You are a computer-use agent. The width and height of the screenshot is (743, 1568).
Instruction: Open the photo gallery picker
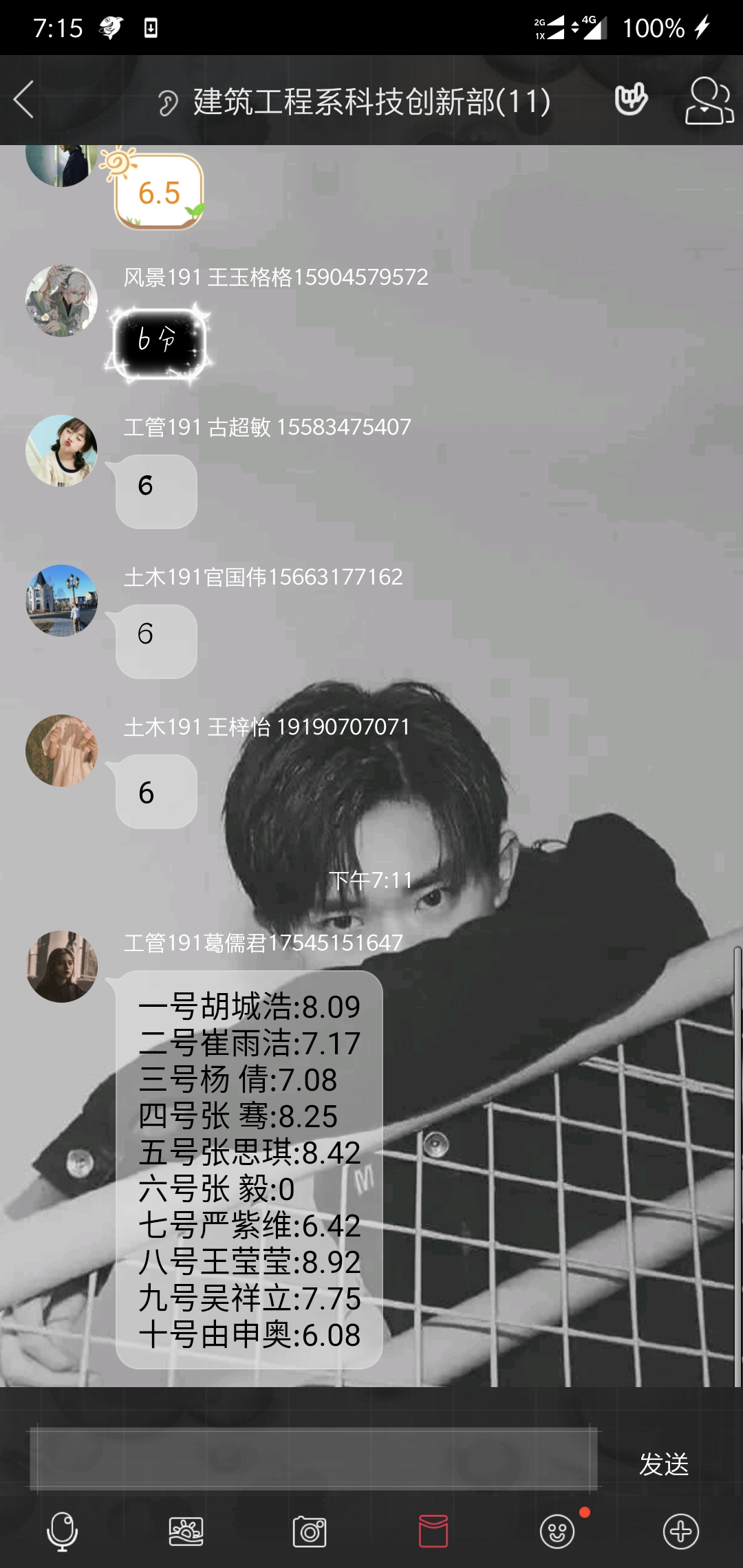click(x=186, y=1532)
